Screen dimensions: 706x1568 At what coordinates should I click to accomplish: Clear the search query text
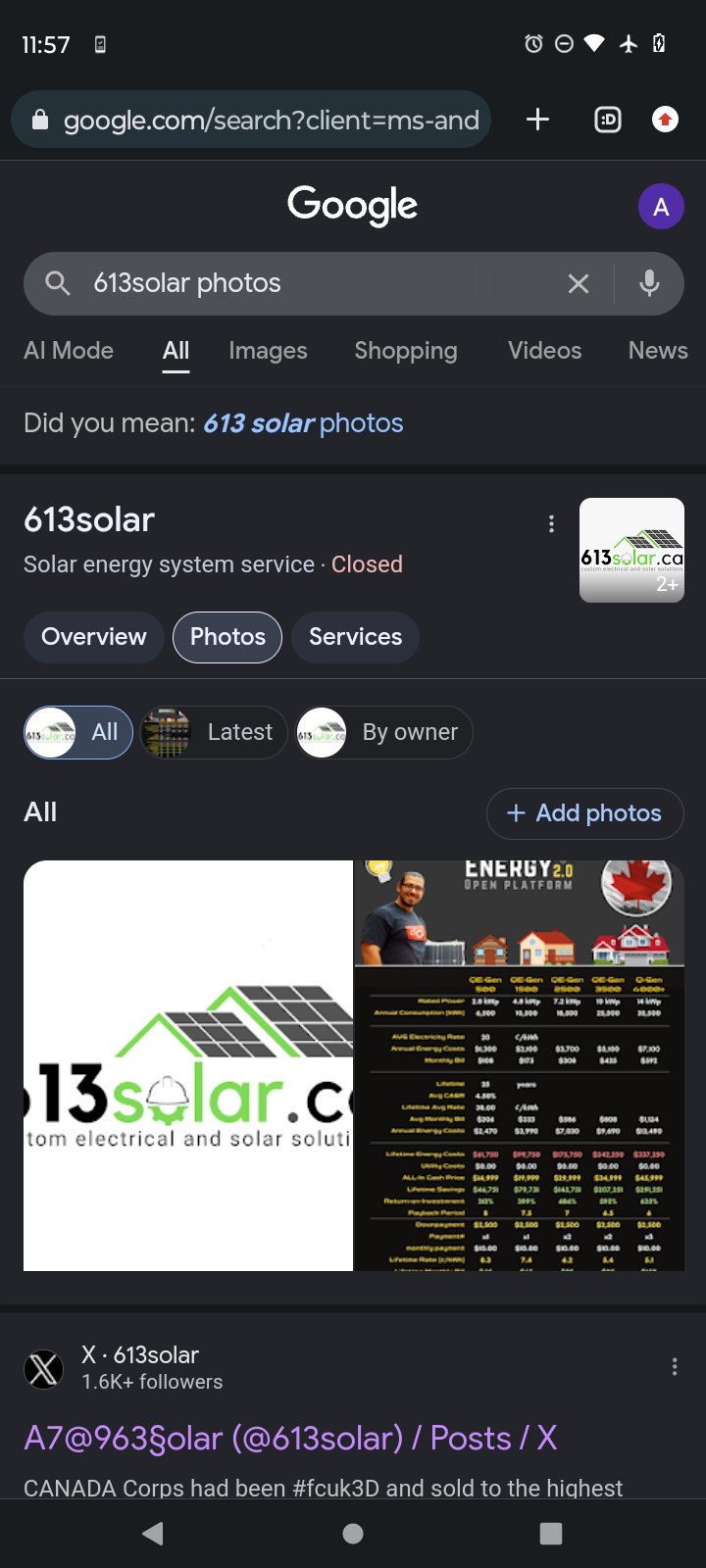pos(579,283)
